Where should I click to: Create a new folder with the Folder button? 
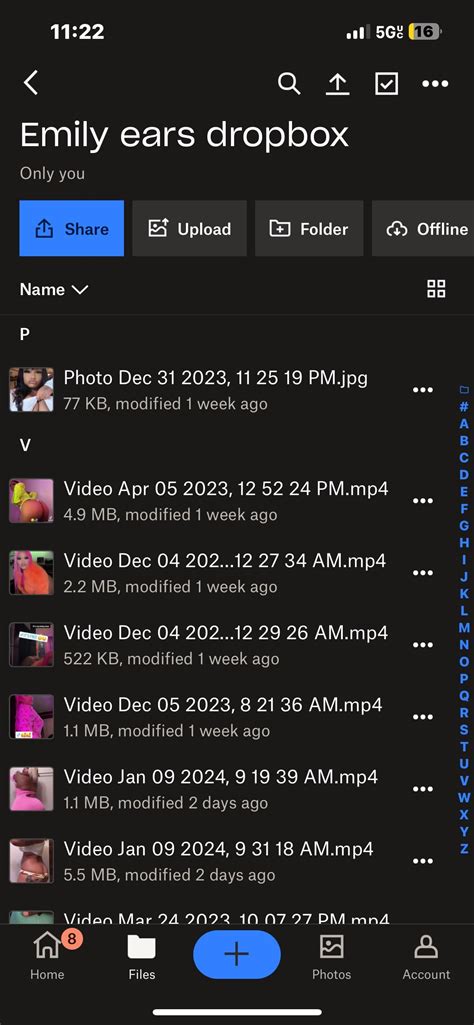pyautogui.click(x=309, y=228)
